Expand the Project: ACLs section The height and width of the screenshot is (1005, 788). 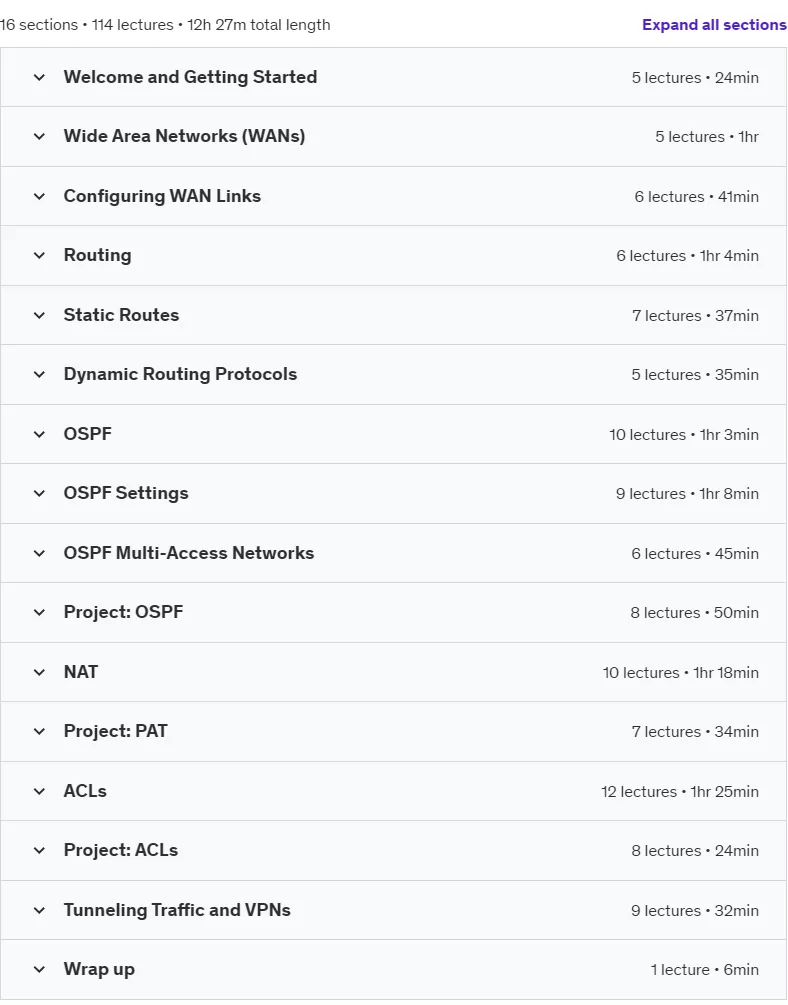click(393, 851)
